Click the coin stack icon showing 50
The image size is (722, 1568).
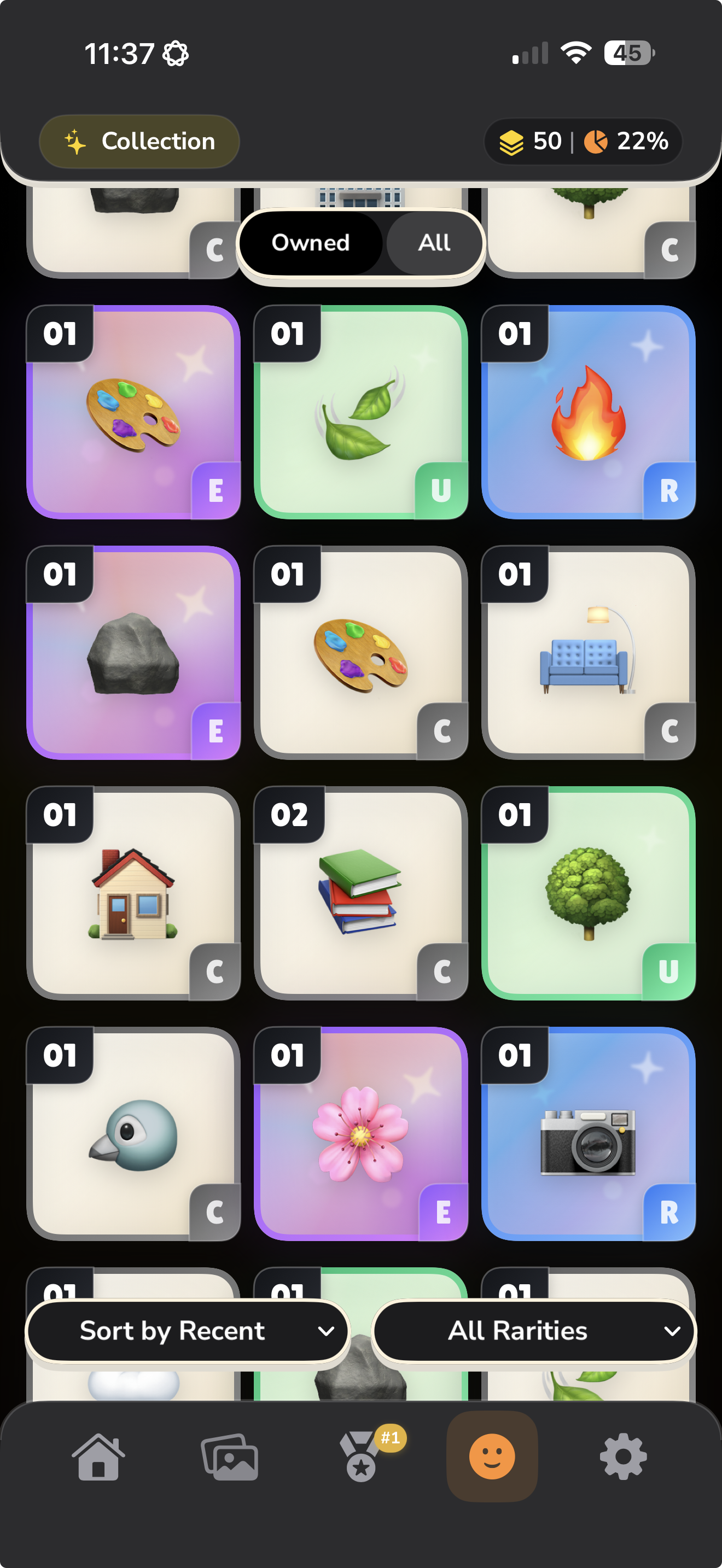pos(511,141)
